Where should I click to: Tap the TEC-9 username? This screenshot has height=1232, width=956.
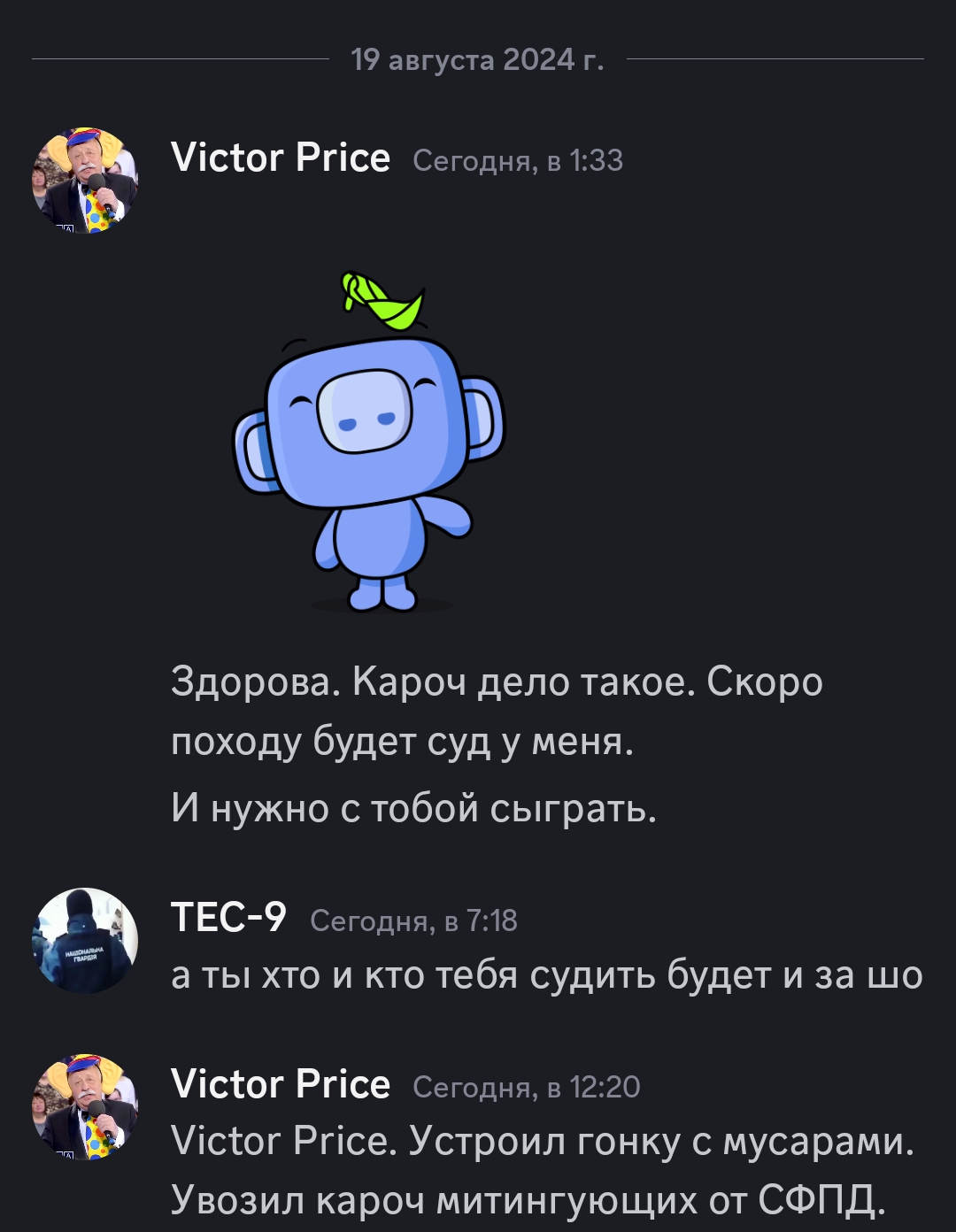click(x=228, y=918)
